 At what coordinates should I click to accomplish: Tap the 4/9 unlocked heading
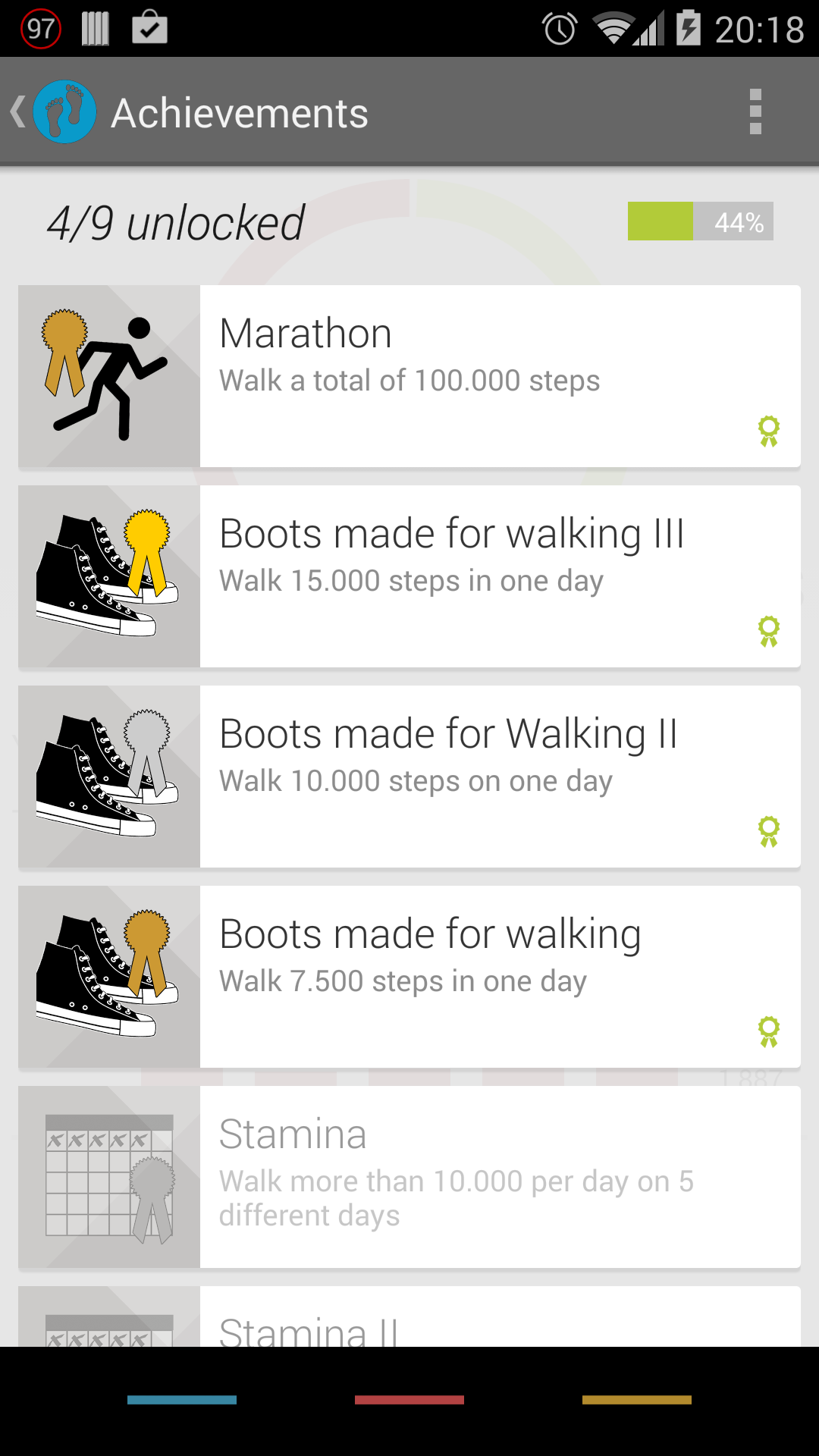click(x=176, y=222)
